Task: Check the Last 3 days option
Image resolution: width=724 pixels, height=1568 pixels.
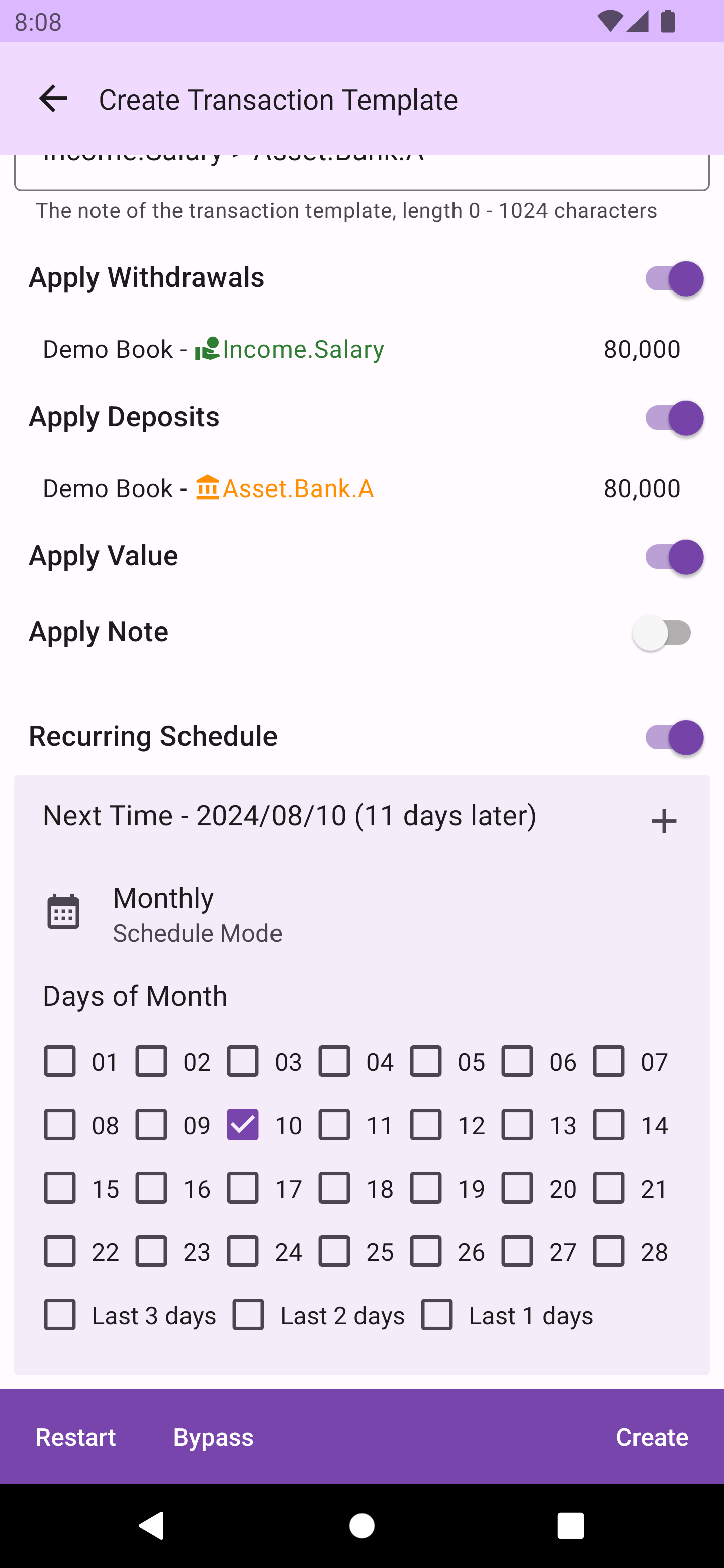Action: (x=60, y=1315)
